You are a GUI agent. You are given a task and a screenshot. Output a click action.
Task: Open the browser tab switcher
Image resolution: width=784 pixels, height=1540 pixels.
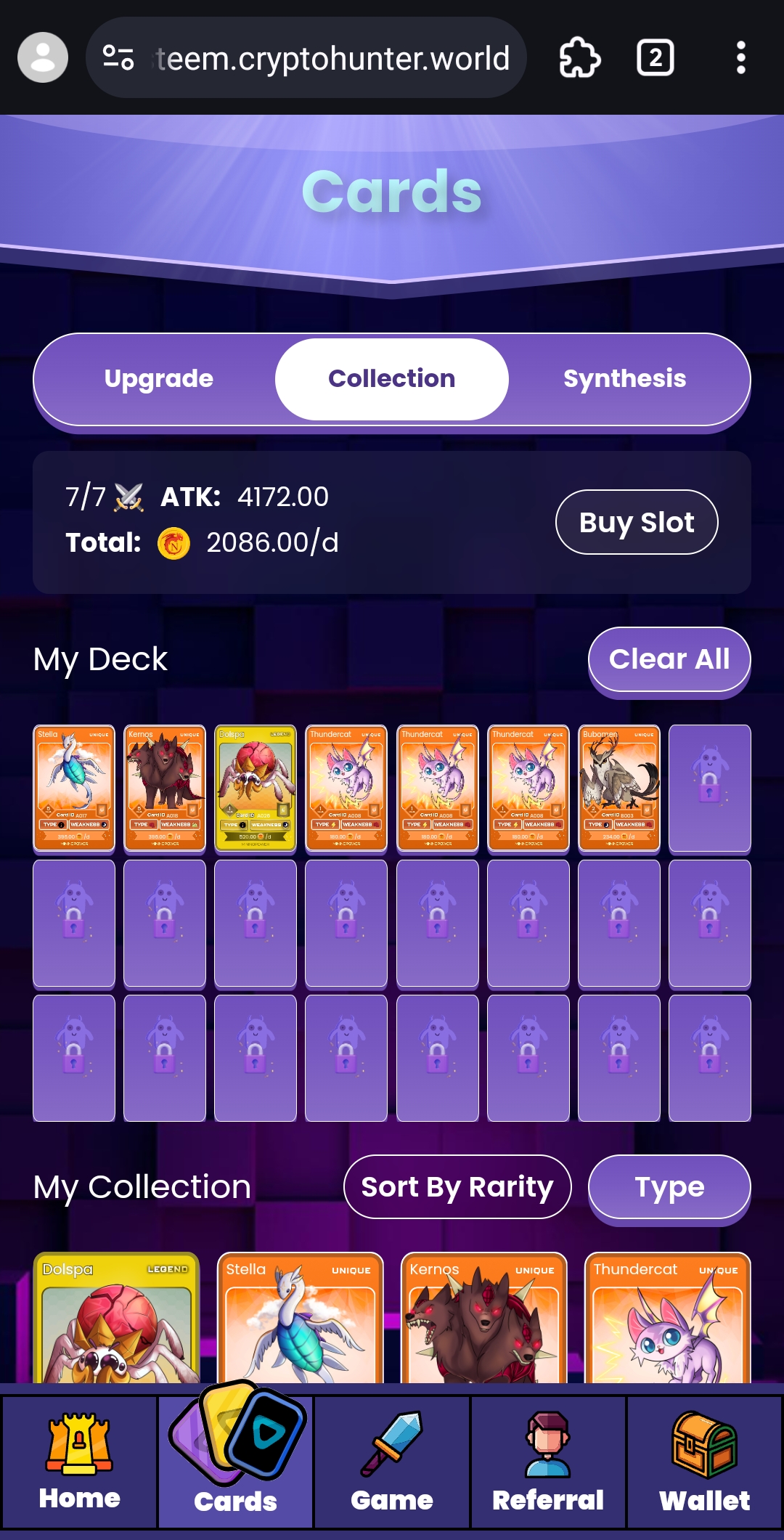[655, 57]
